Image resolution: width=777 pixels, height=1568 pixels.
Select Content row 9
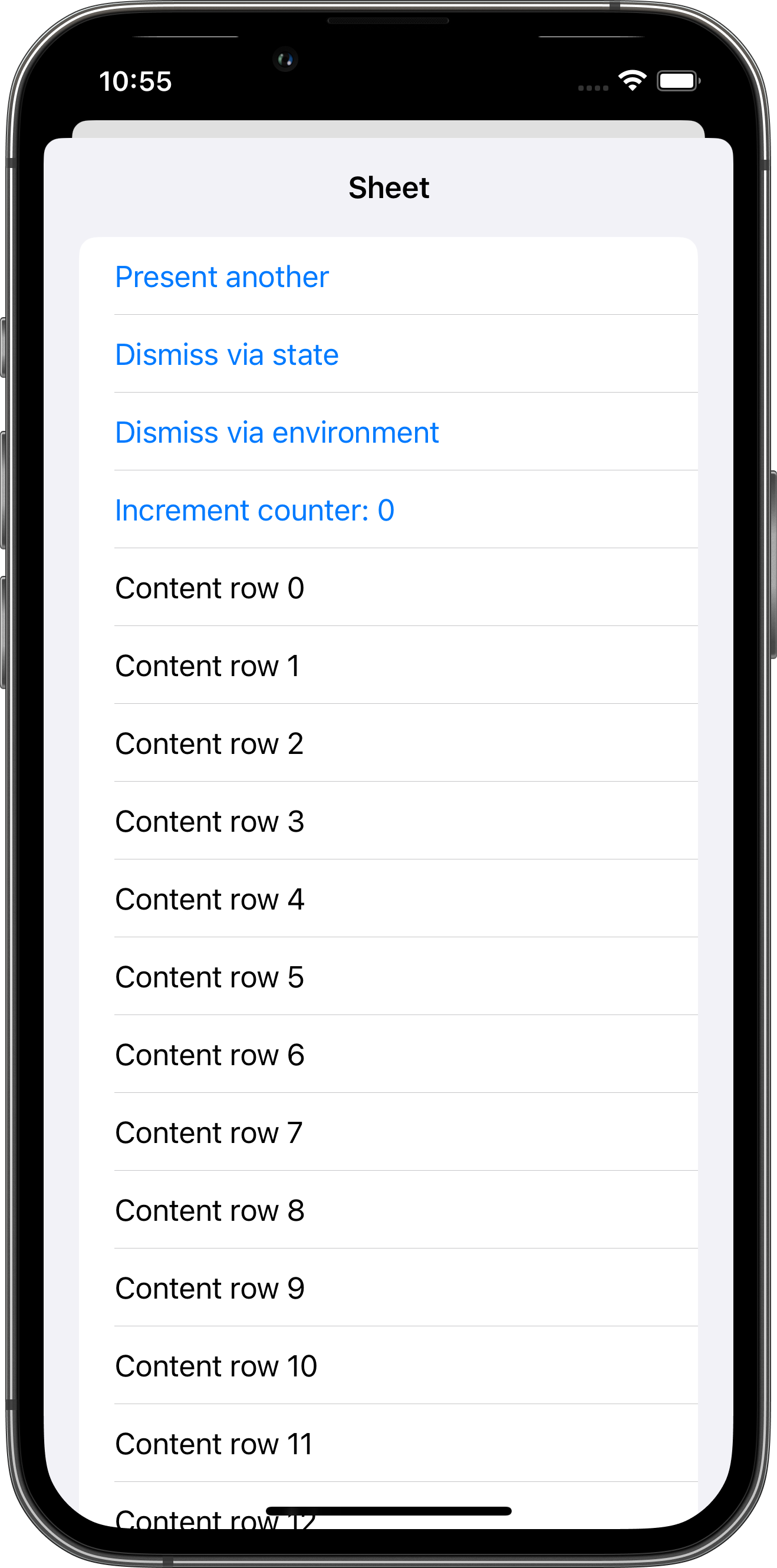click(209, 1287)
